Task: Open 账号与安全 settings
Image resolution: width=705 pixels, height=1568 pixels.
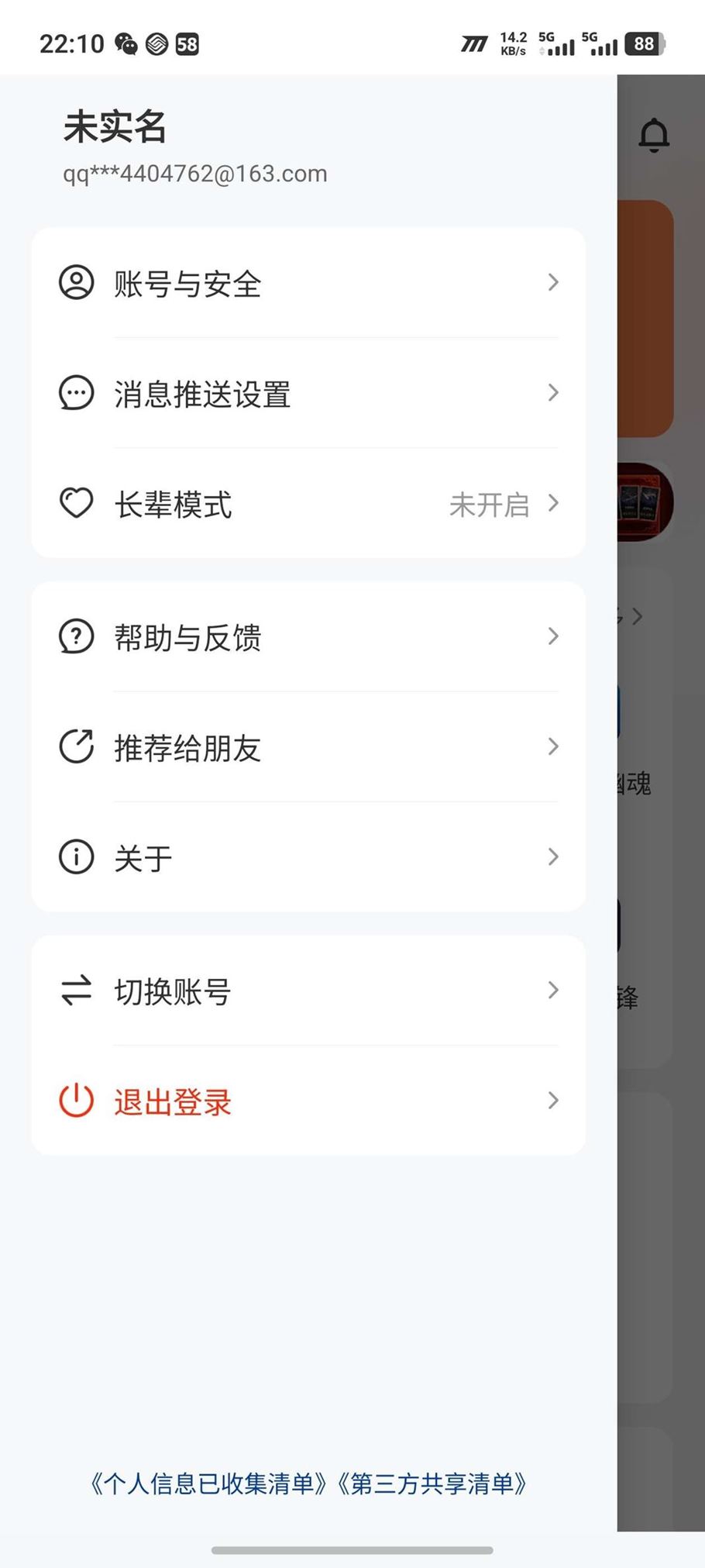Action: point(308,283)
